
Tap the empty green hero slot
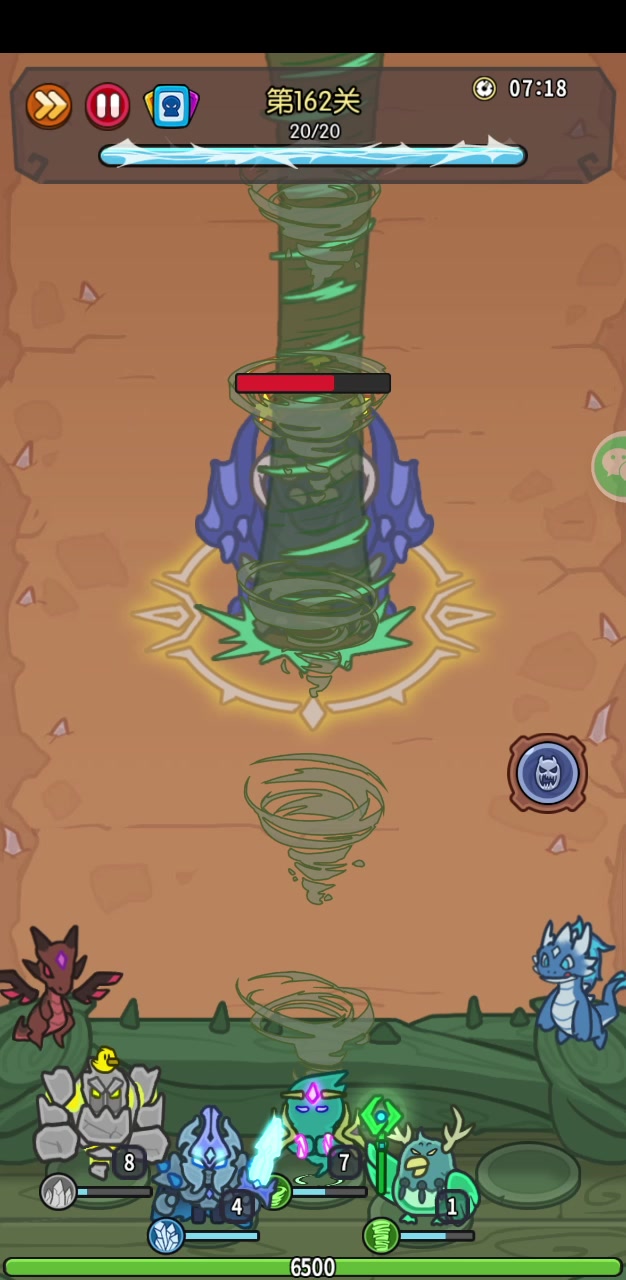(x=528, y=1172)
